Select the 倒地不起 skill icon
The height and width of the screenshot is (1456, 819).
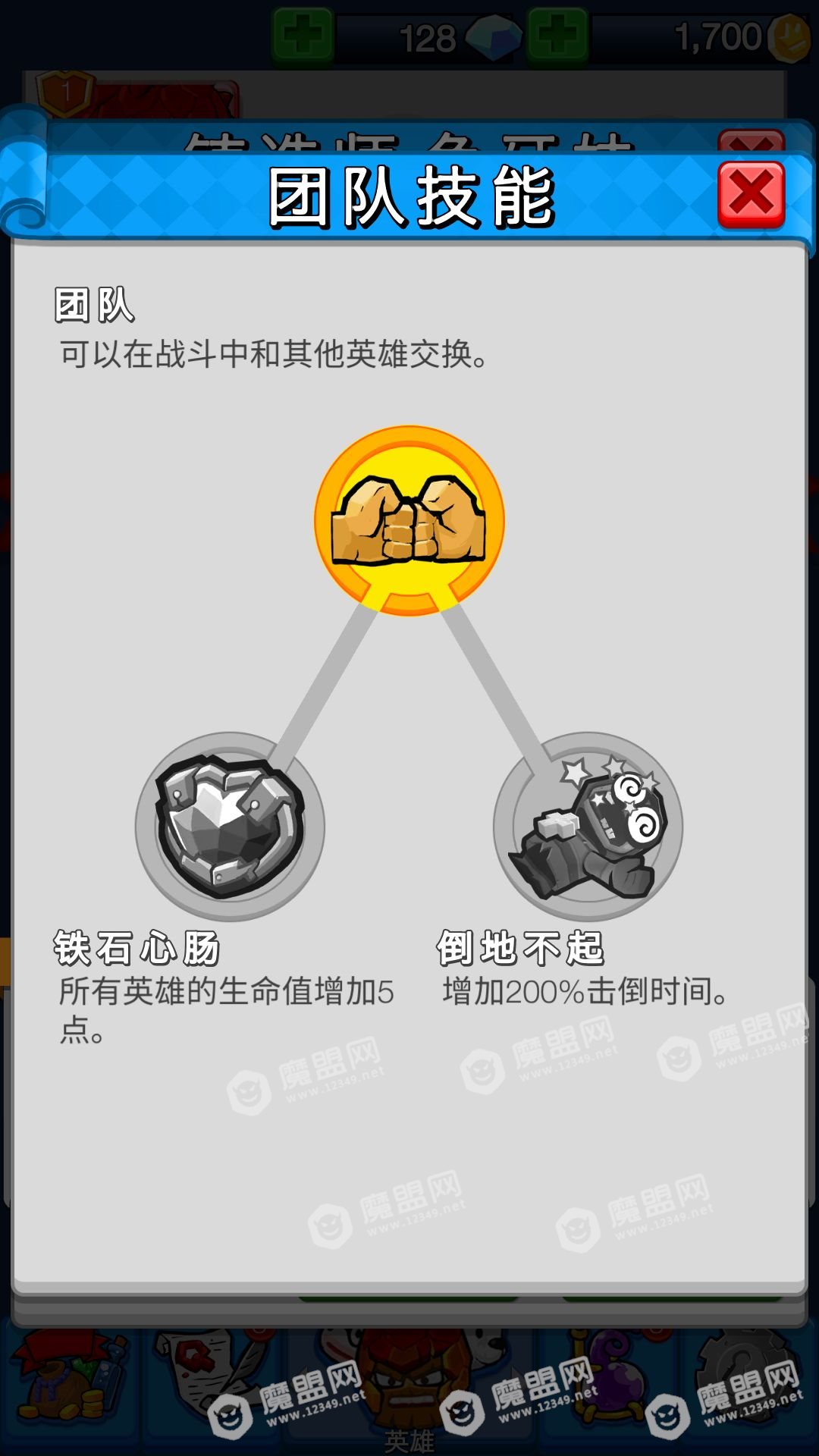(588, 826)
